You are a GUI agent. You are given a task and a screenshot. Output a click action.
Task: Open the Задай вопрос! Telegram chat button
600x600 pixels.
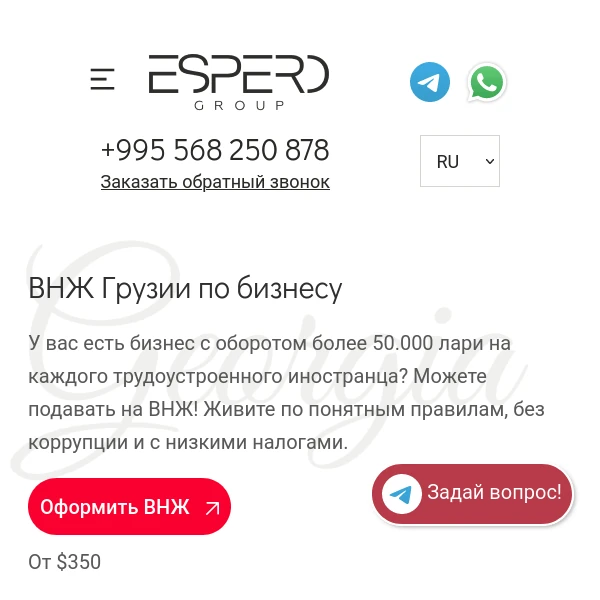tap(473, 494)
